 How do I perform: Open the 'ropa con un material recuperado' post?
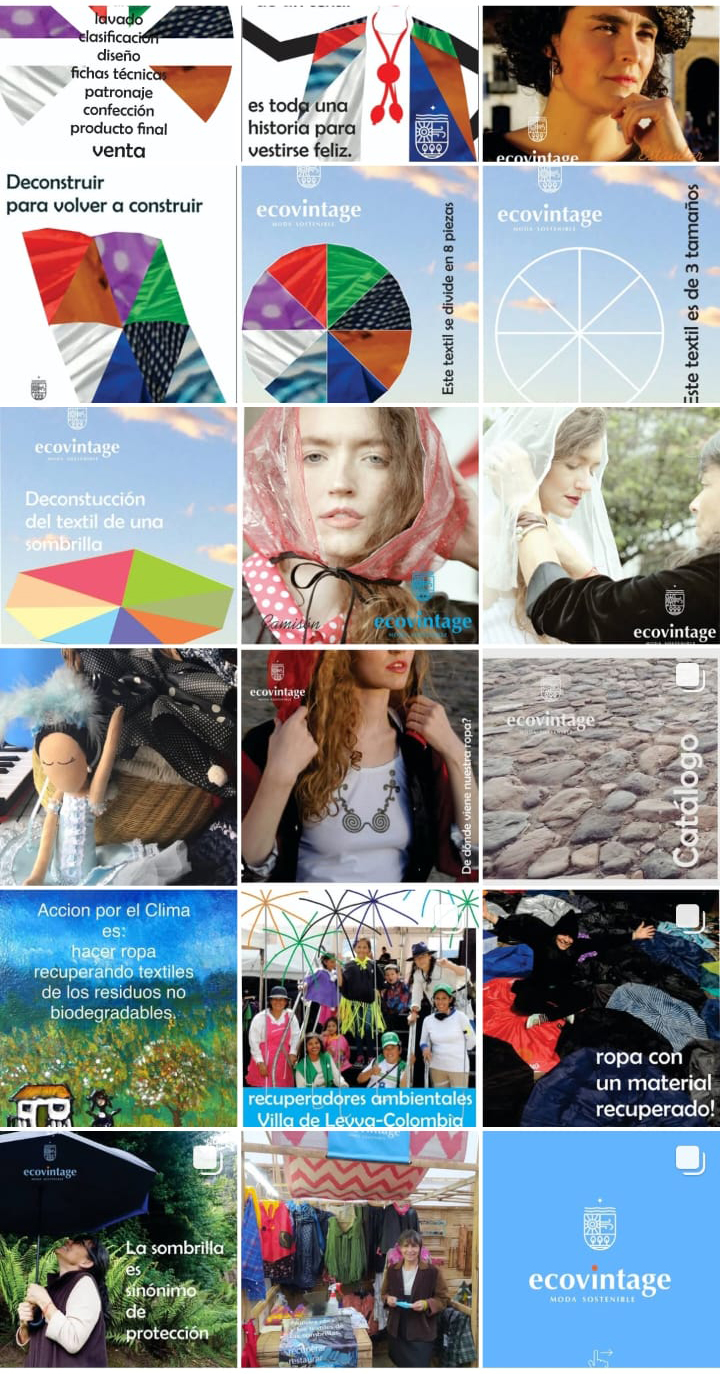(x=601, y=1008)
